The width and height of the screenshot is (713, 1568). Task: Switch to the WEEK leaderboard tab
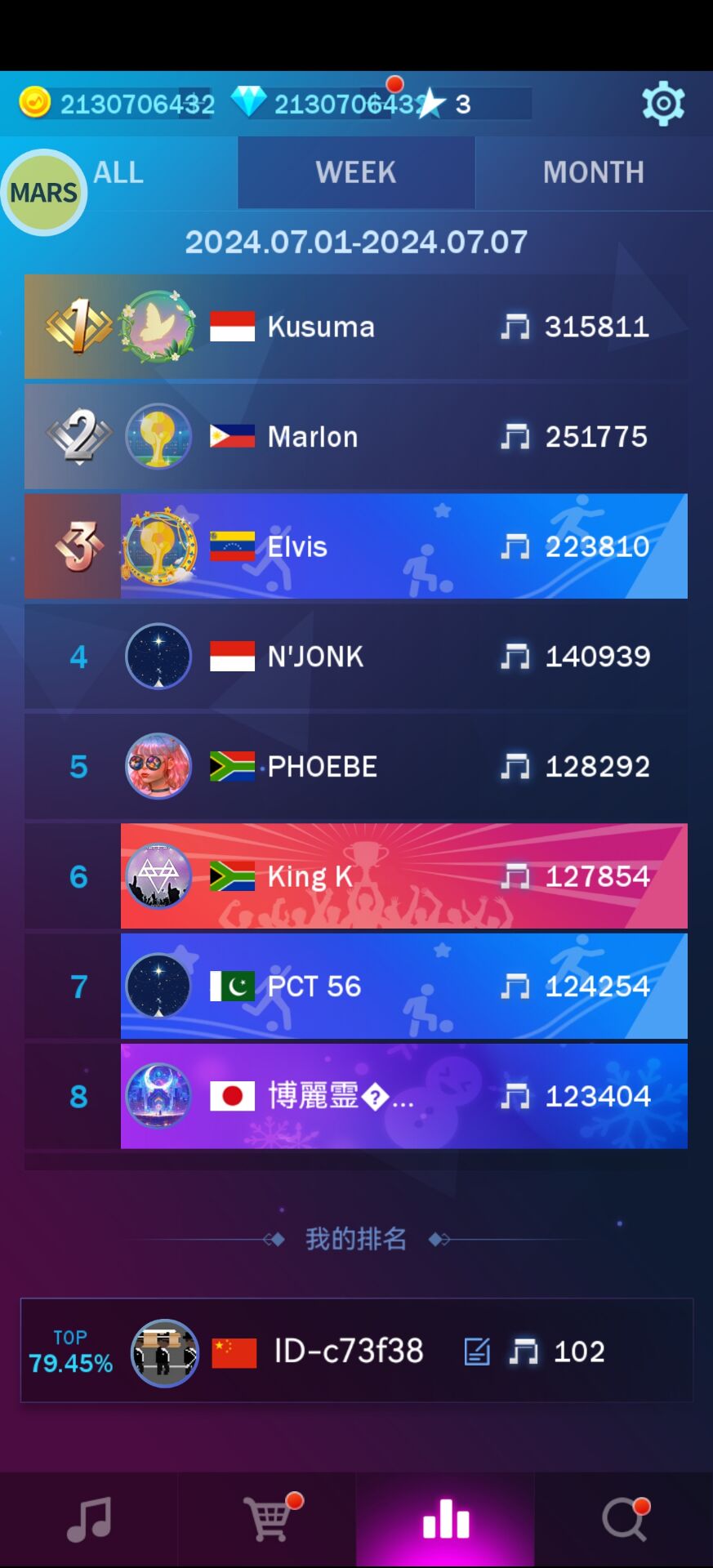coord(356,172)
